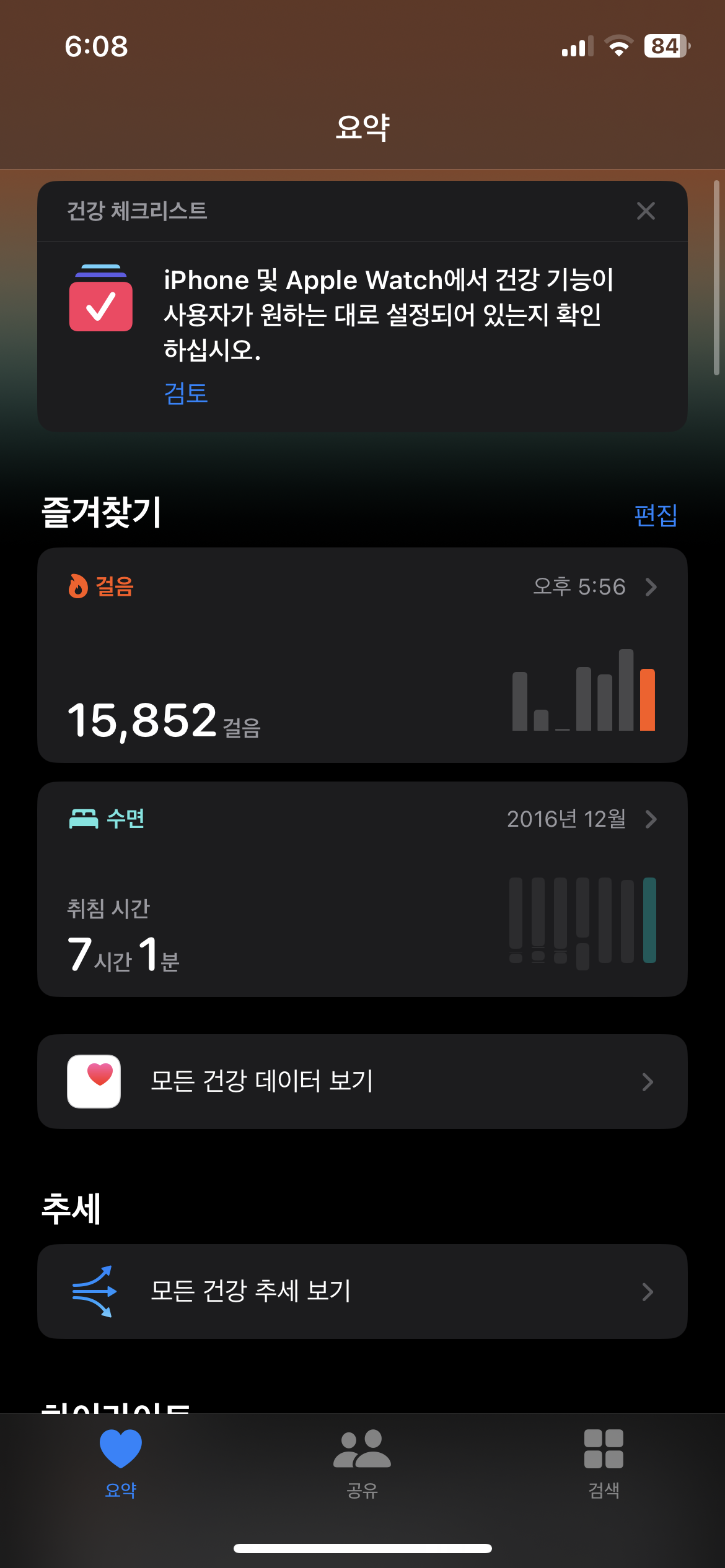
Task: Open 모든 건강 추세 보기
Action: (x=362, y=1291)
